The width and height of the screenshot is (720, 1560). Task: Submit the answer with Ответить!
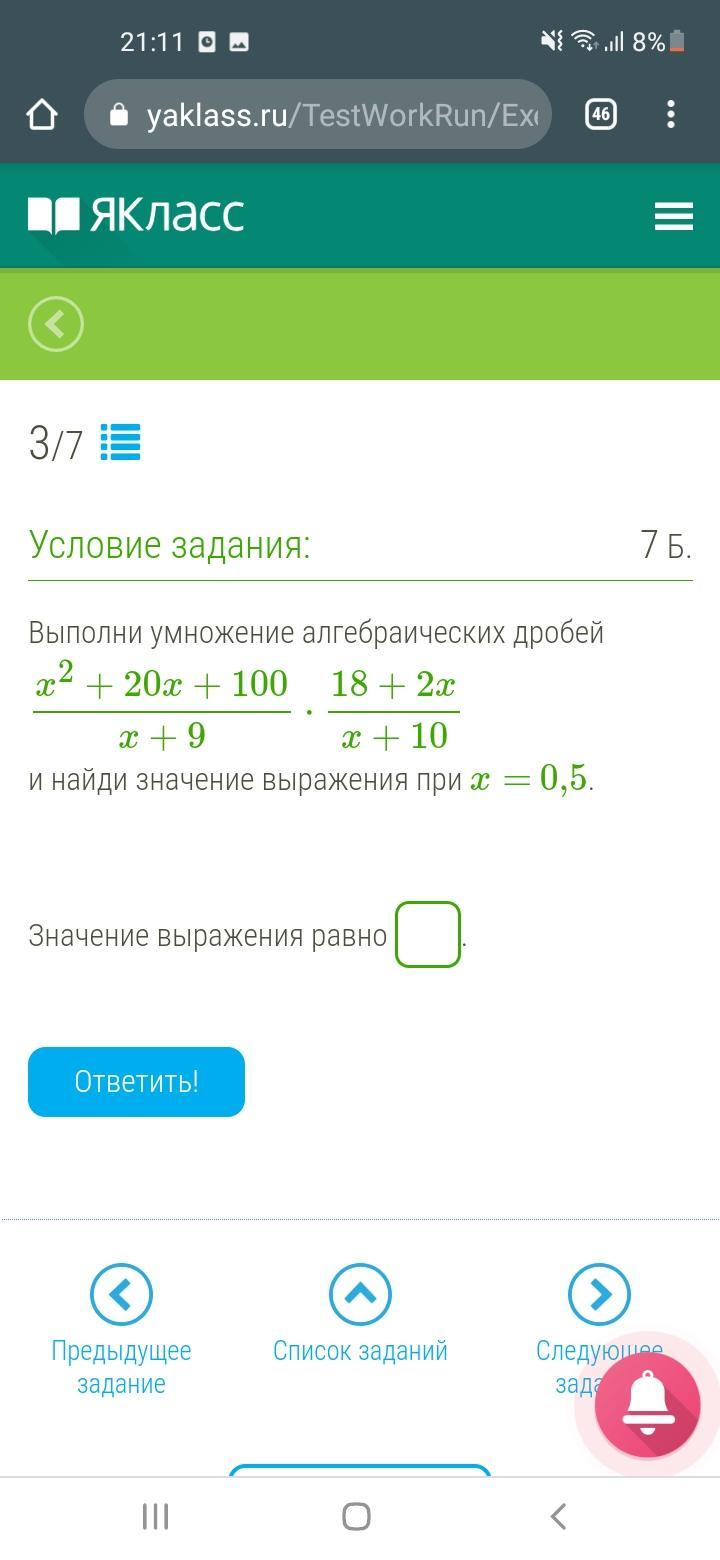pos(136,1082)
